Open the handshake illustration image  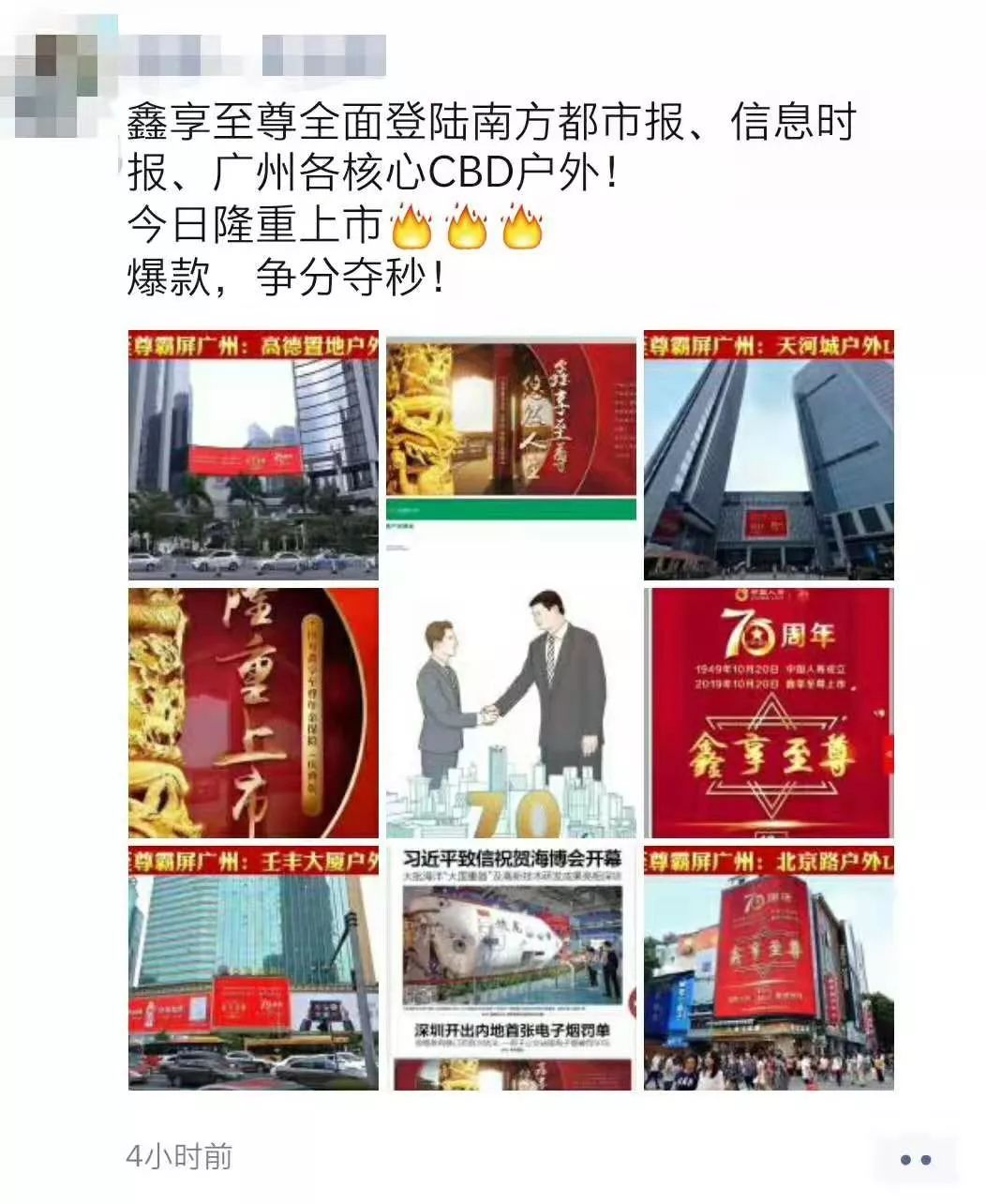(511, 713)
